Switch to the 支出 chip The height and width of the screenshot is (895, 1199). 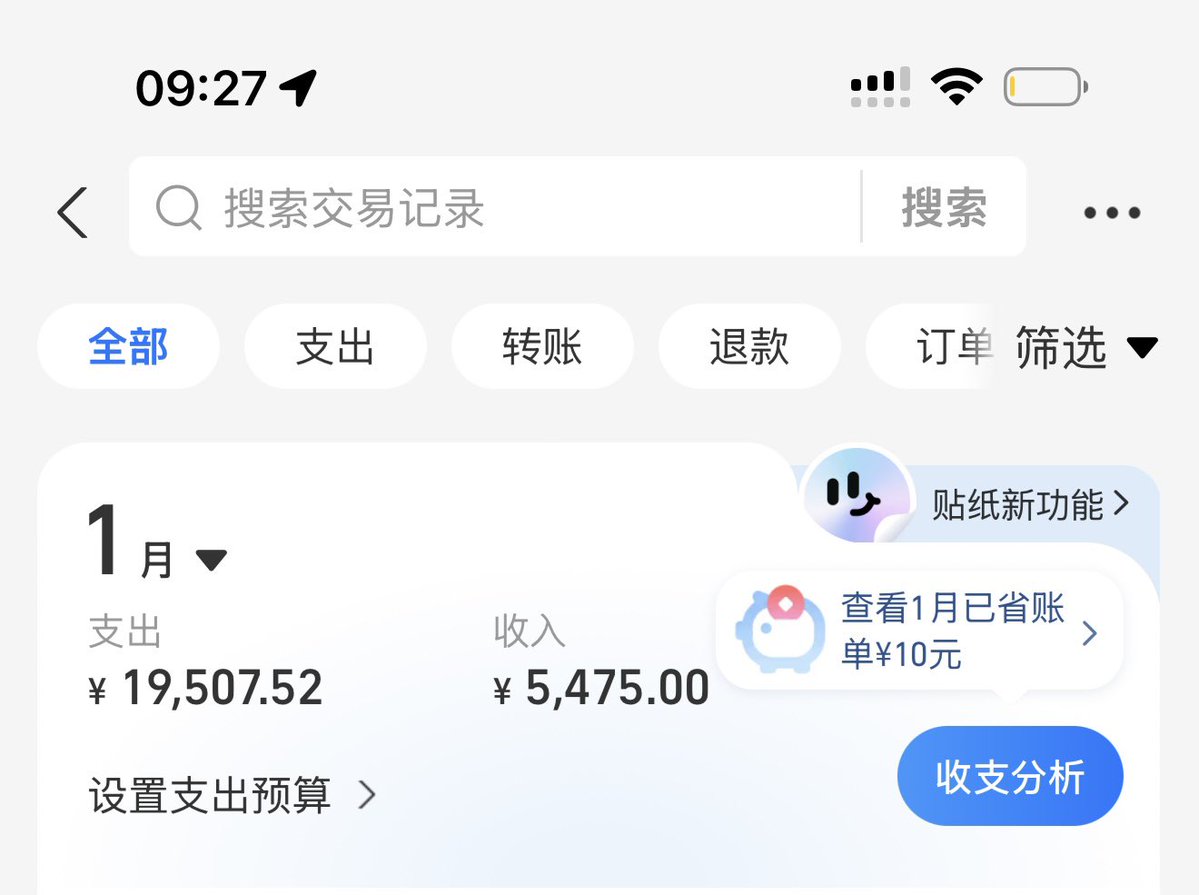pos(335,347)
